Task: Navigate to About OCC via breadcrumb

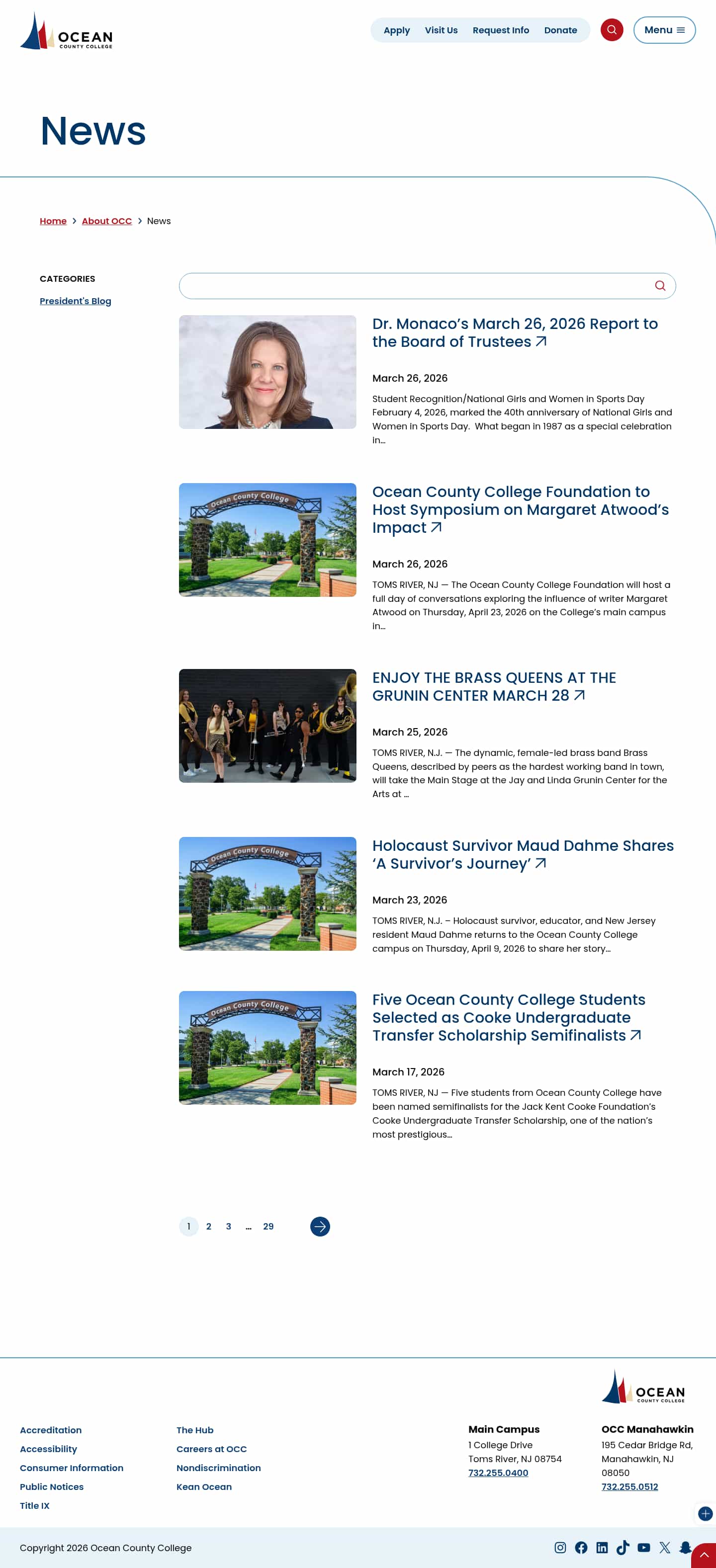Action: pos(106,221)
